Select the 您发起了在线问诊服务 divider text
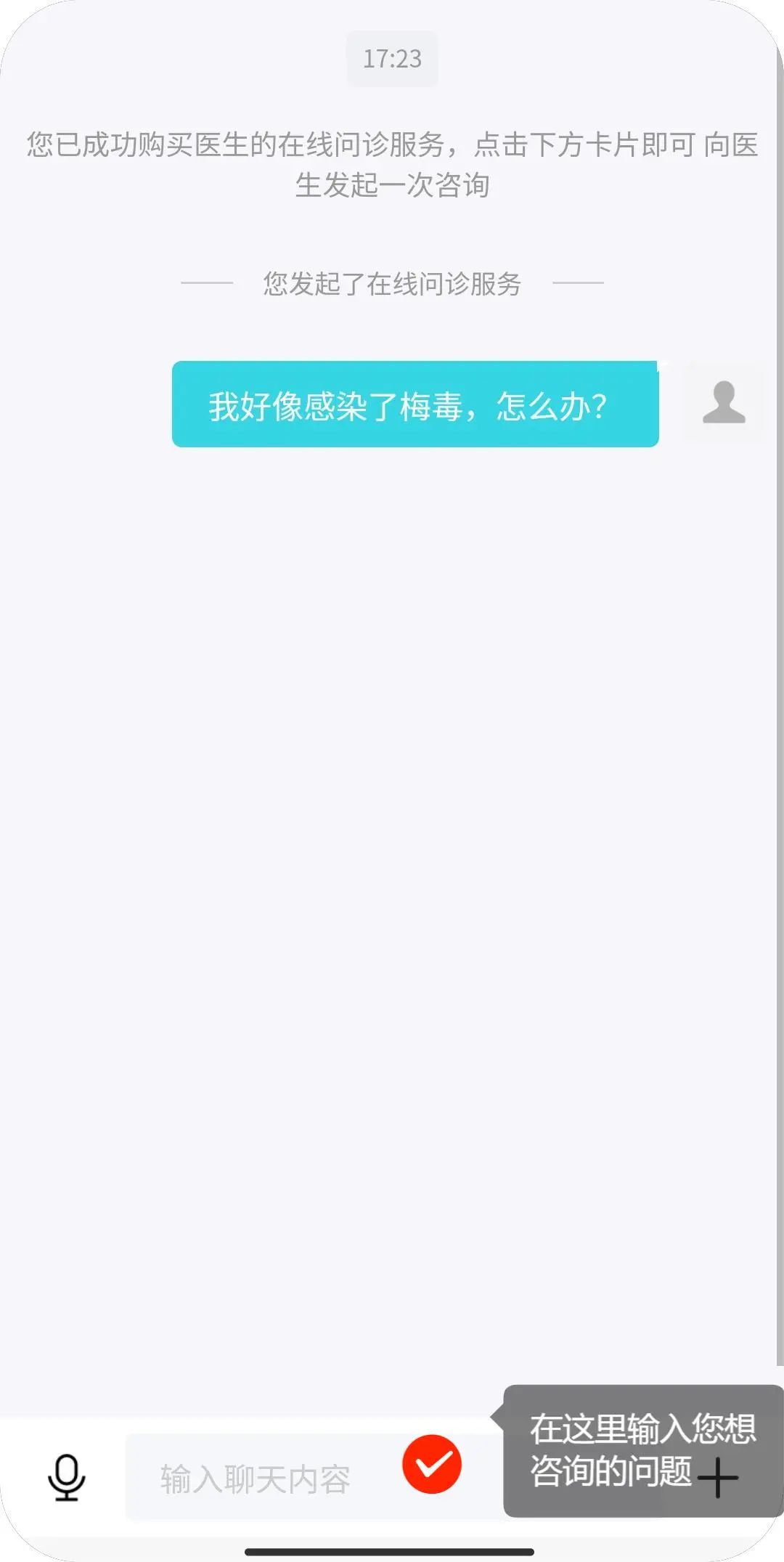This screenshot has width=784, height=1562. (392, 285)
